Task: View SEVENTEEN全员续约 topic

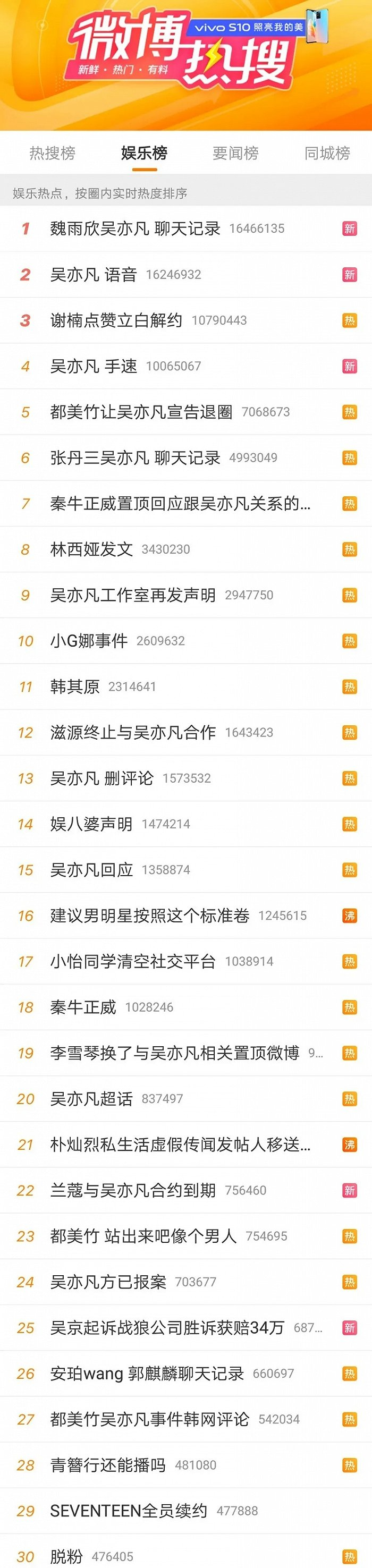Action: [x=185, y=1510]
